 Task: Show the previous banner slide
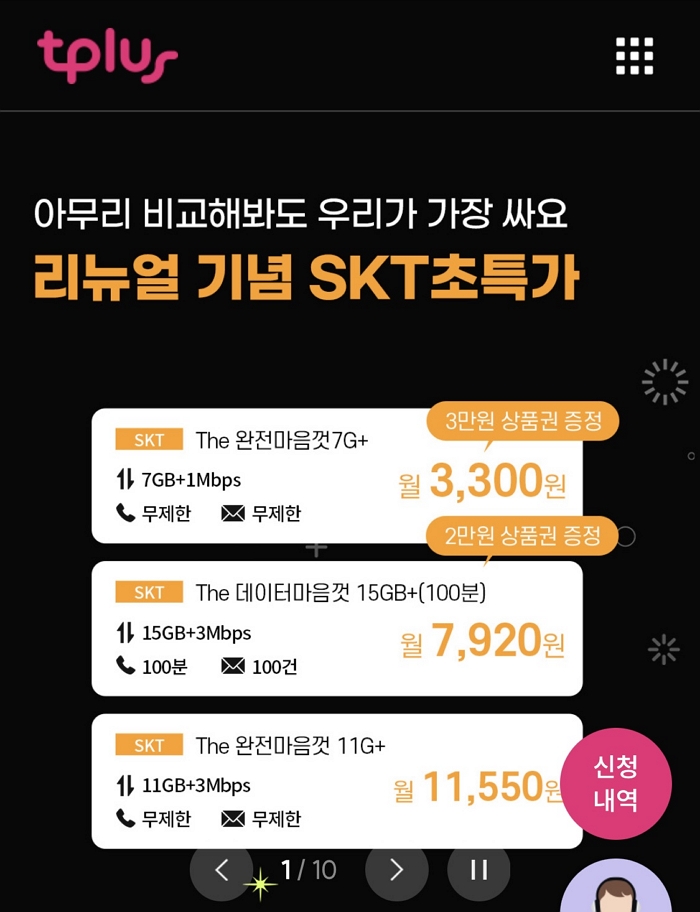[x=221, y=869]
